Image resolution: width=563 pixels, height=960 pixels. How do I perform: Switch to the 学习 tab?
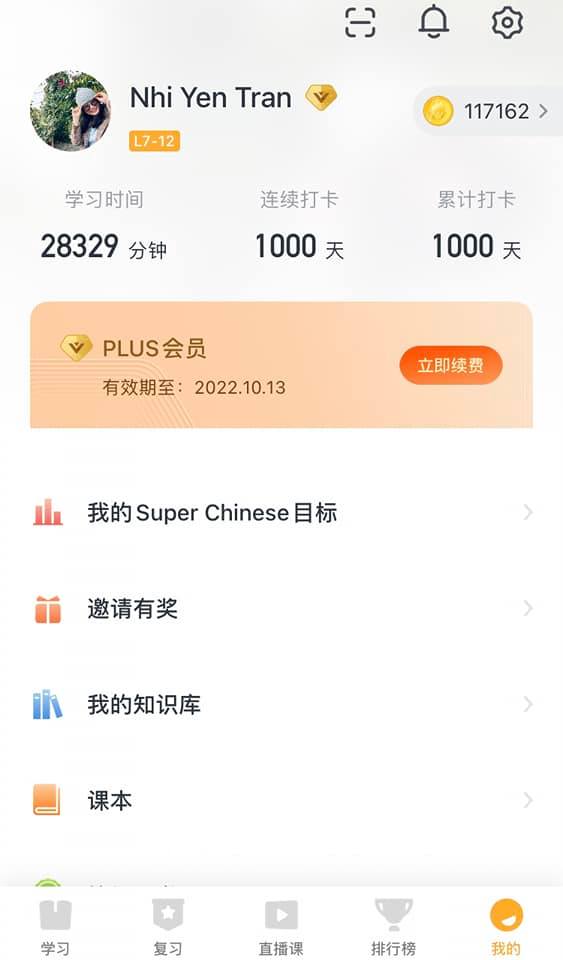pyautogui.click(x=56, y=926)
